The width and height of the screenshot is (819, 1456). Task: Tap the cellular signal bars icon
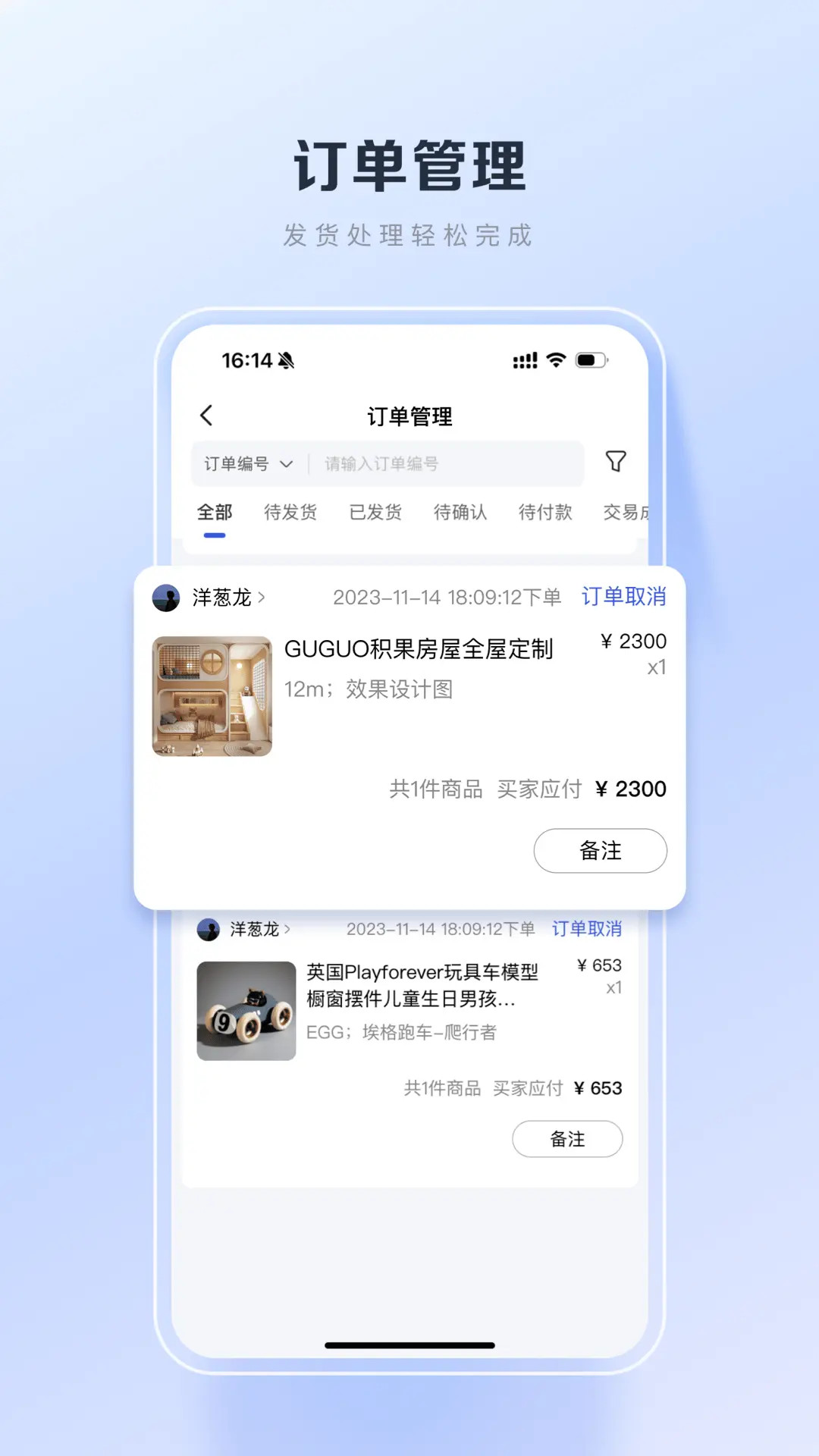click(x=525, y=361)
